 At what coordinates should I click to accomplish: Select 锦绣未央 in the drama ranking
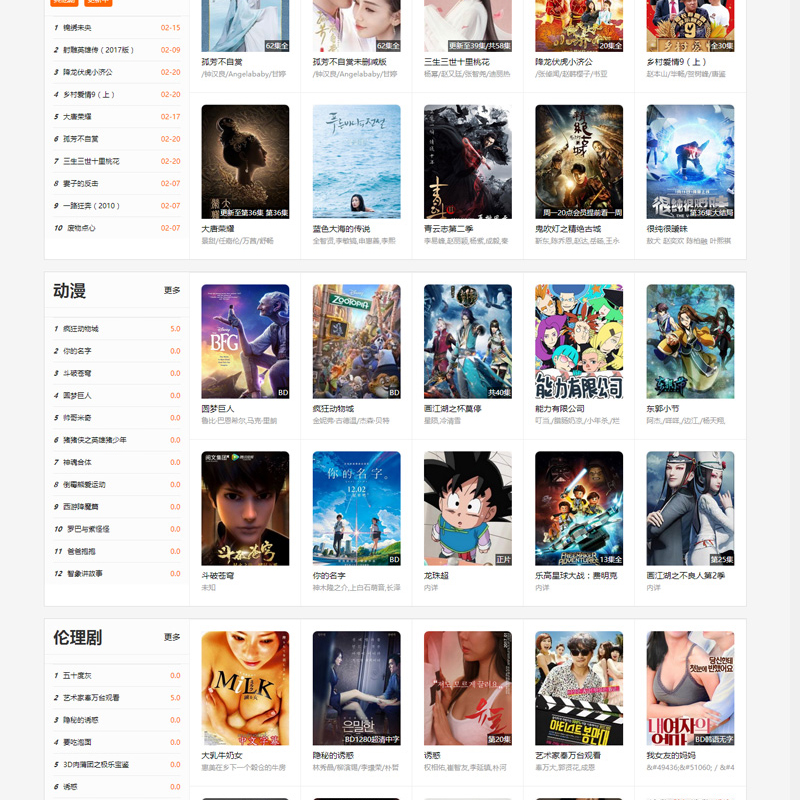point(77,28)
